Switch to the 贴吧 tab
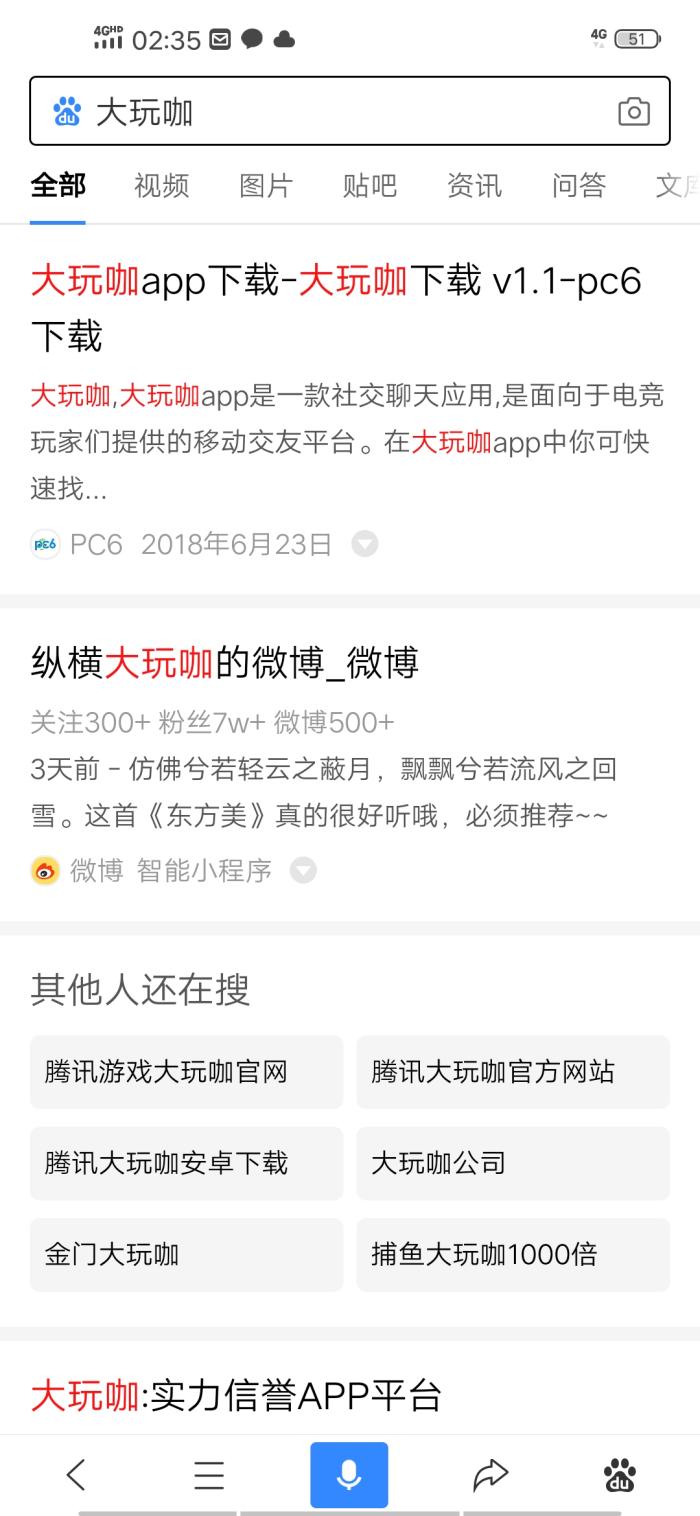The image size is (700, 1516). pos(370,185)
